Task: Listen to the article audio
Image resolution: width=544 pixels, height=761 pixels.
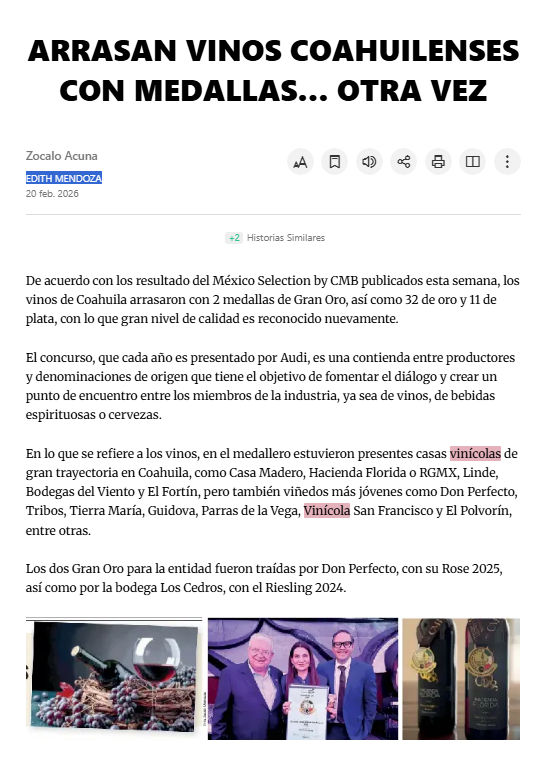Action: pos(369,162)
